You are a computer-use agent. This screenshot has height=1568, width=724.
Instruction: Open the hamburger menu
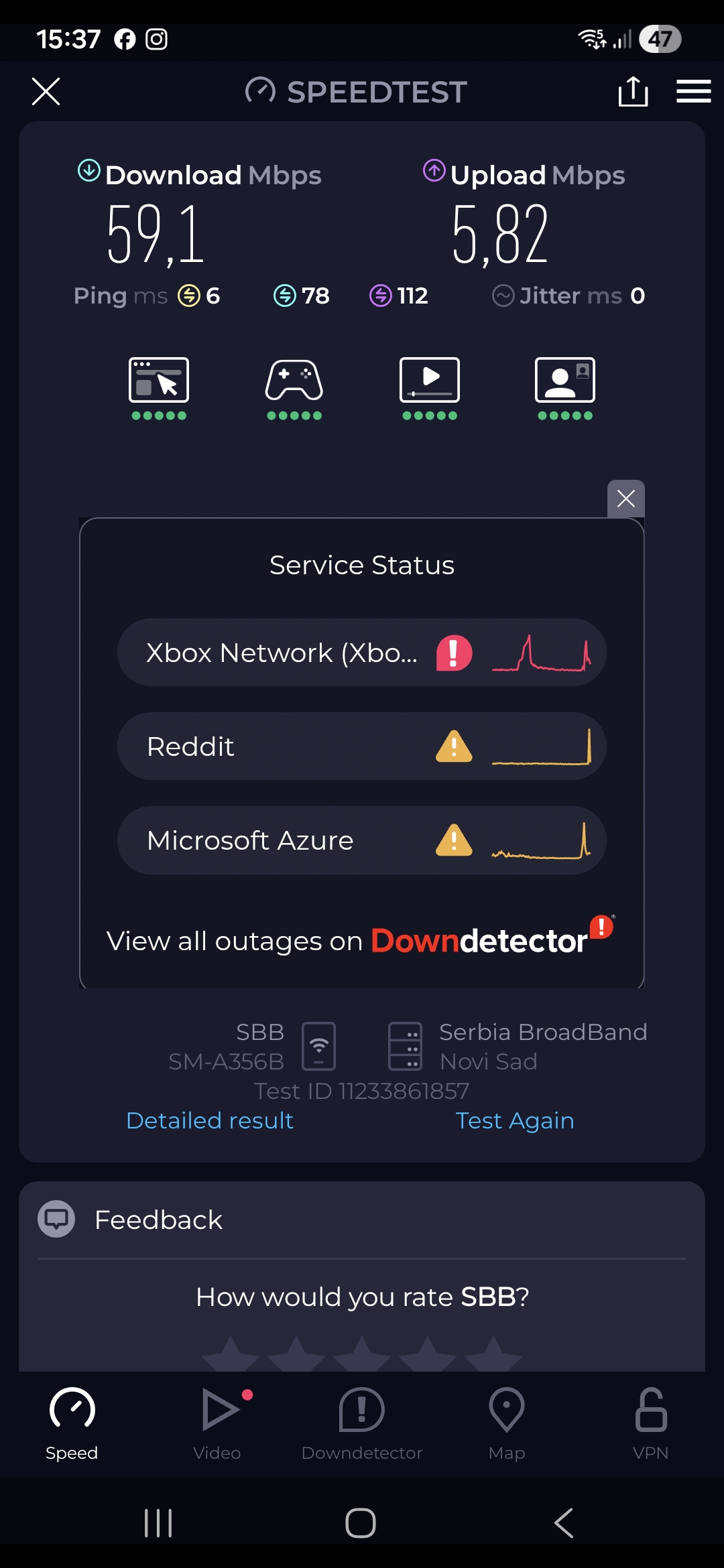click(693, 91)
